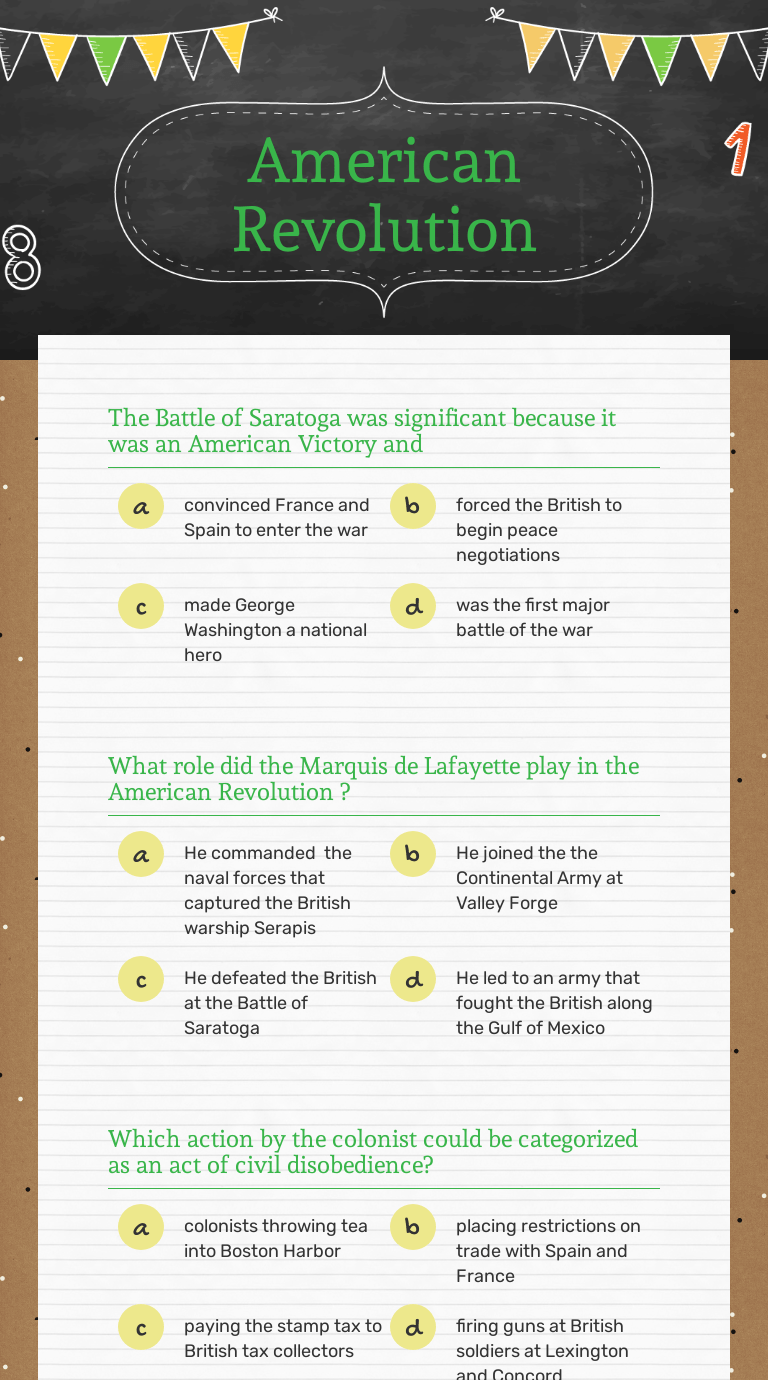Pick b: placing restrictions on trade with Spain
768x1380 pixels.
pos(413,1227)
